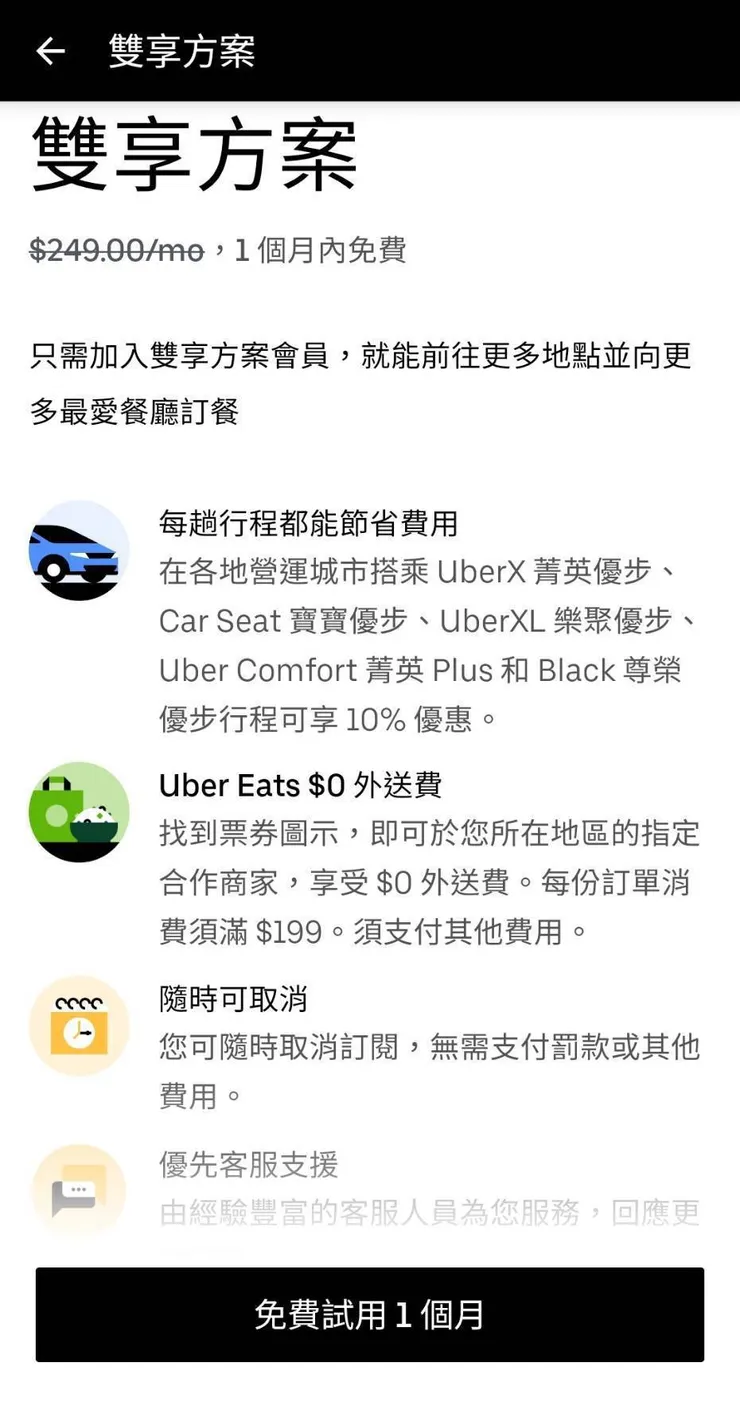Select the strikethrough price $249.00/mo

pyautogui.click(x=112, y=251)
